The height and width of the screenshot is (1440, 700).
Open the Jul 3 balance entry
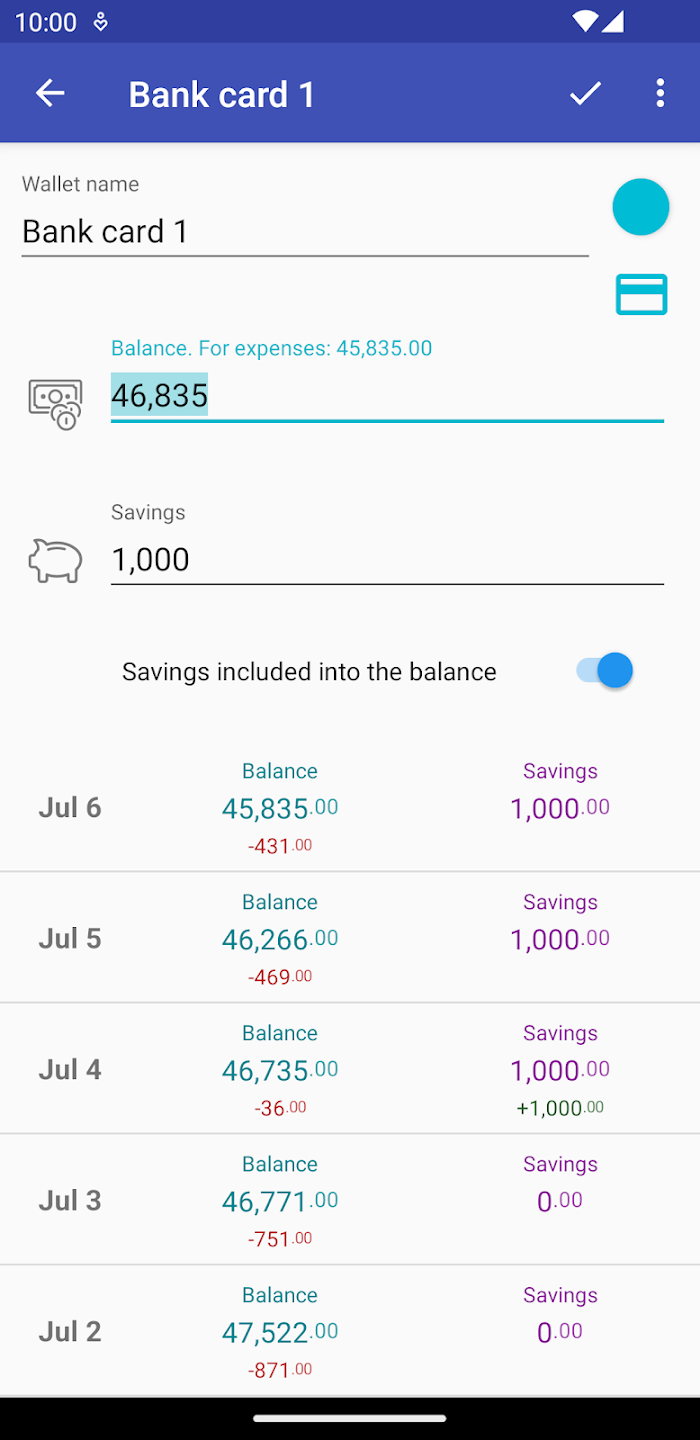point(350,1200)
